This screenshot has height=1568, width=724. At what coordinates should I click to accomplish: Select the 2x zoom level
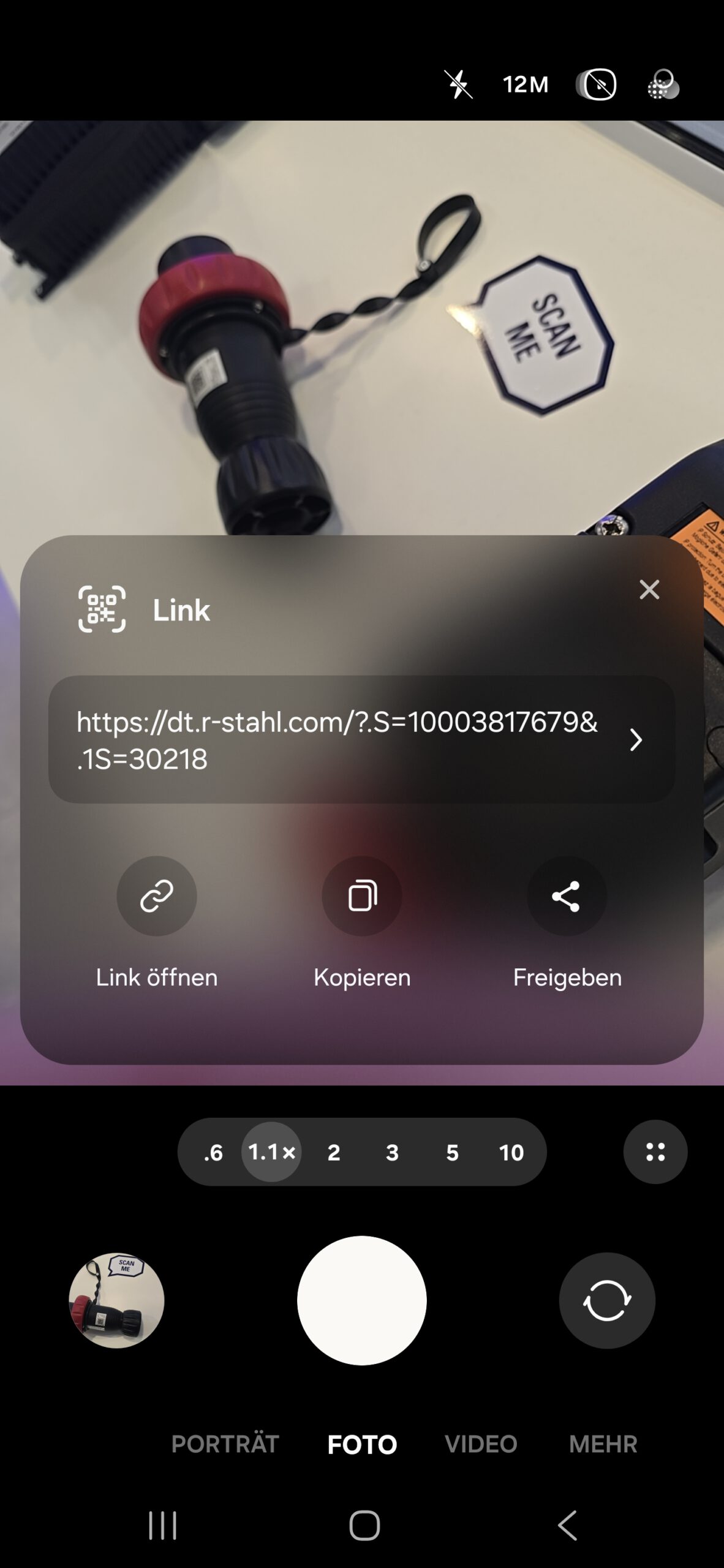pyautogui.click(x=333, y=1152)
